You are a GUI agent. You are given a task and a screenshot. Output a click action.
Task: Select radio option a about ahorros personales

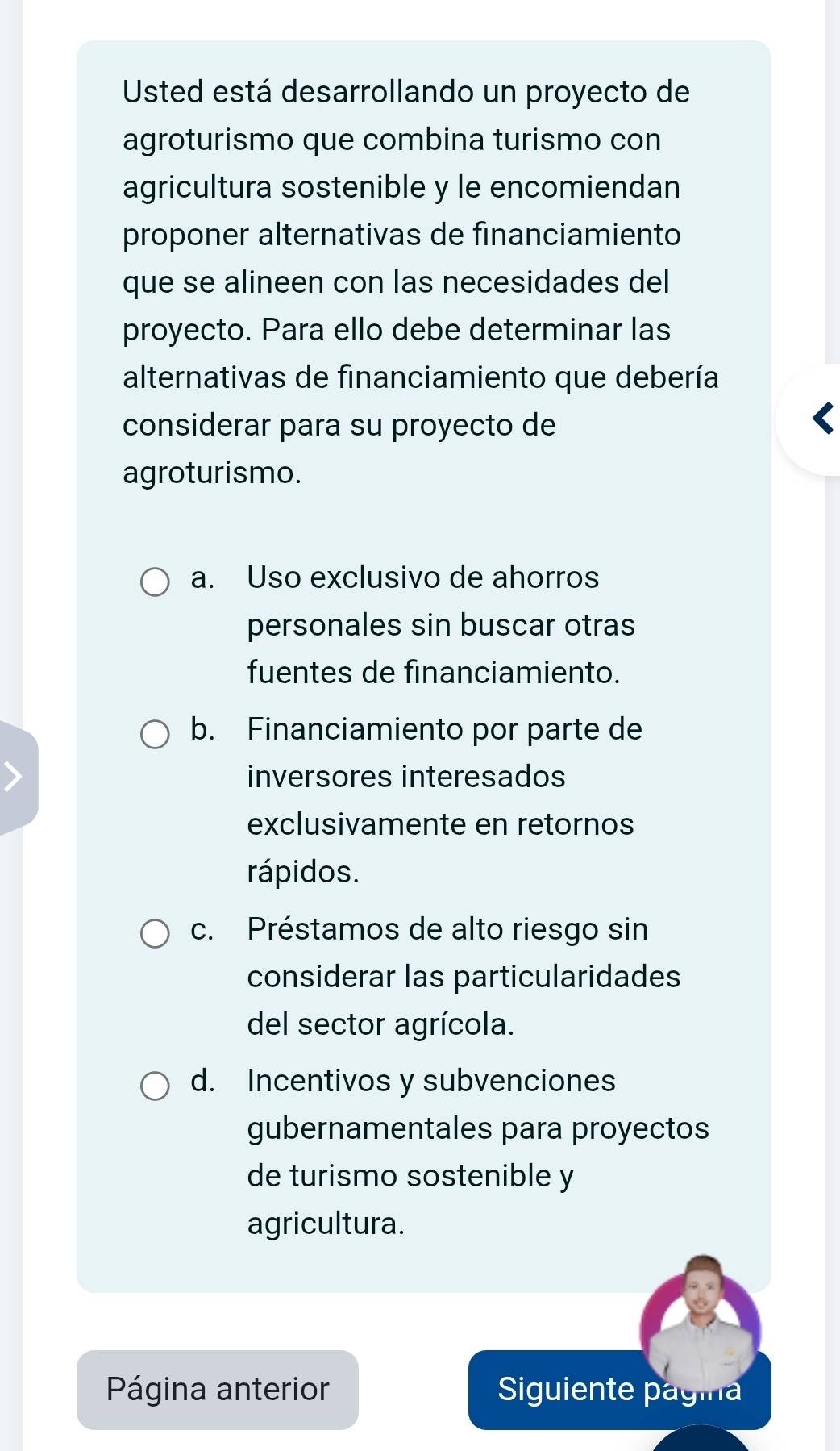coord(156,582)
